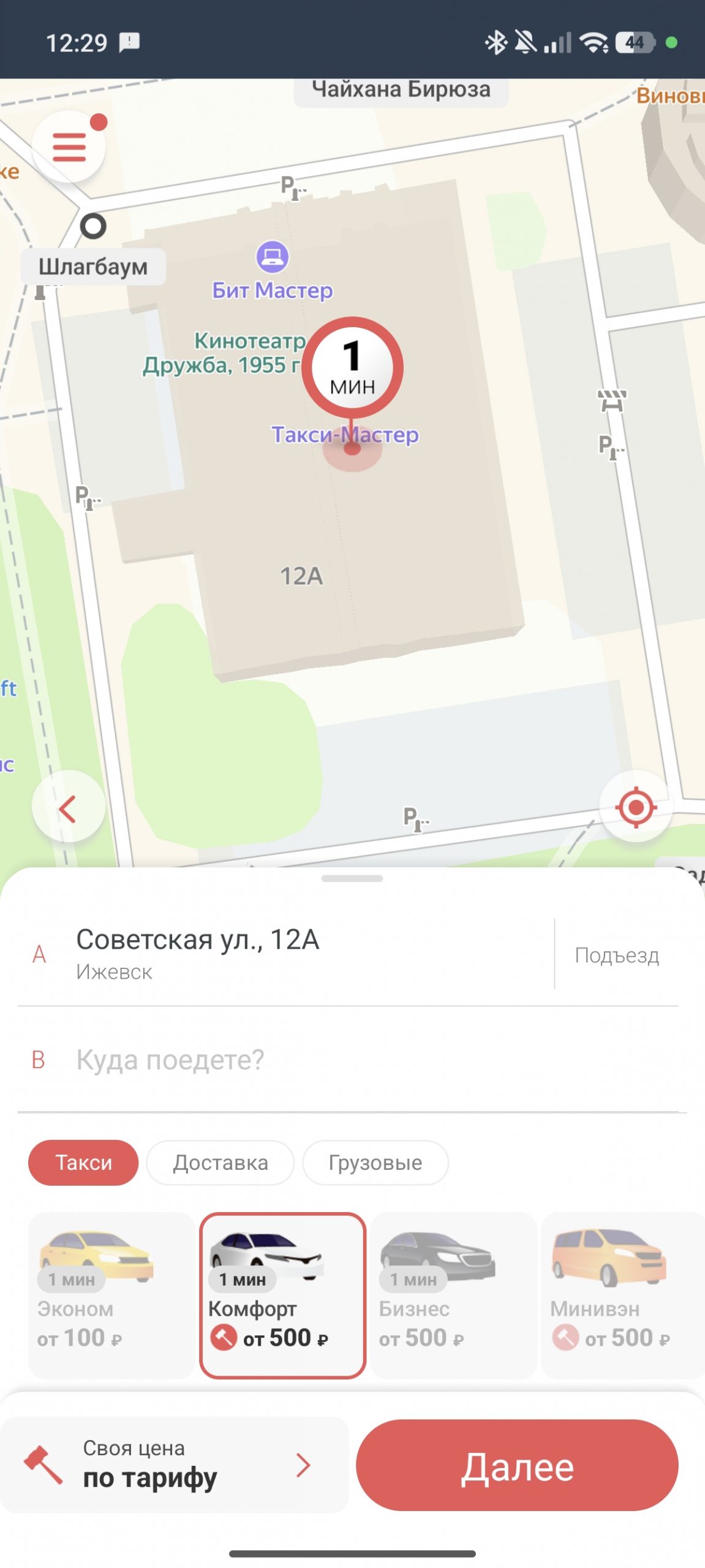Viewport: 705px width, 1568px height.
Task: Switch to the Грузовые tab
Action: click(x=375, y=1163)
